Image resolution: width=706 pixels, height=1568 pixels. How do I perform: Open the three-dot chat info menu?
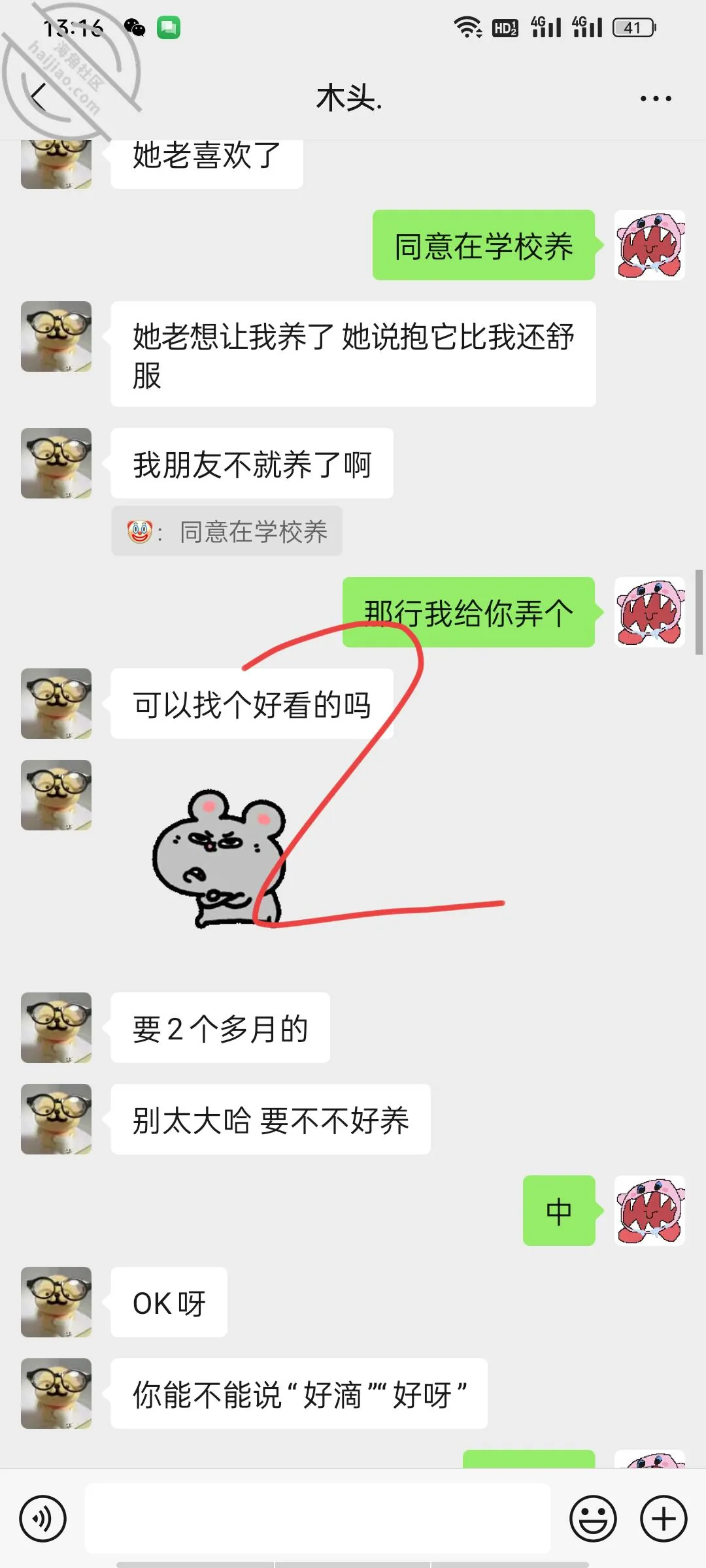[656, 99]
